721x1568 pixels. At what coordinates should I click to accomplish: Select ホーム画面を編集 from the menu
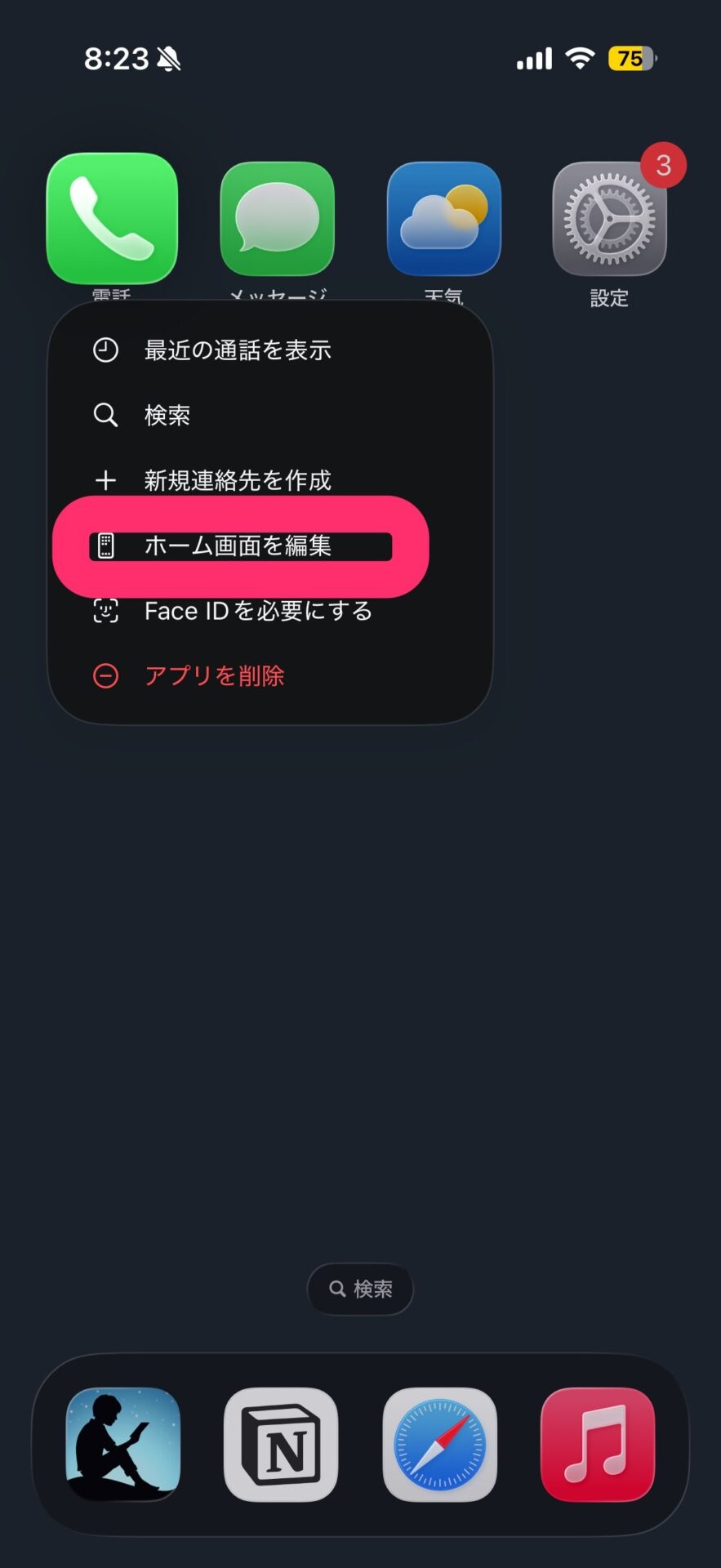pos(238,546)
